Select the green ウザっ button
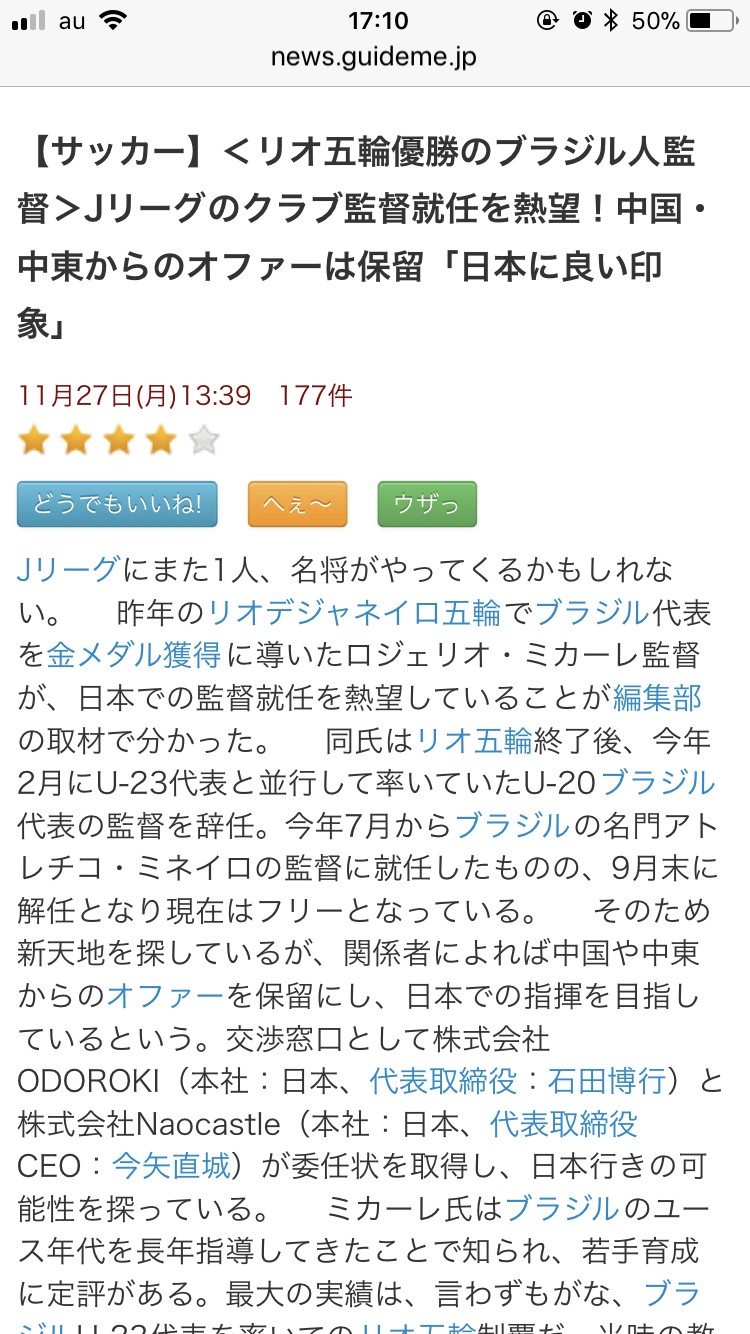 pyautogui.click(x=427, y=504)
